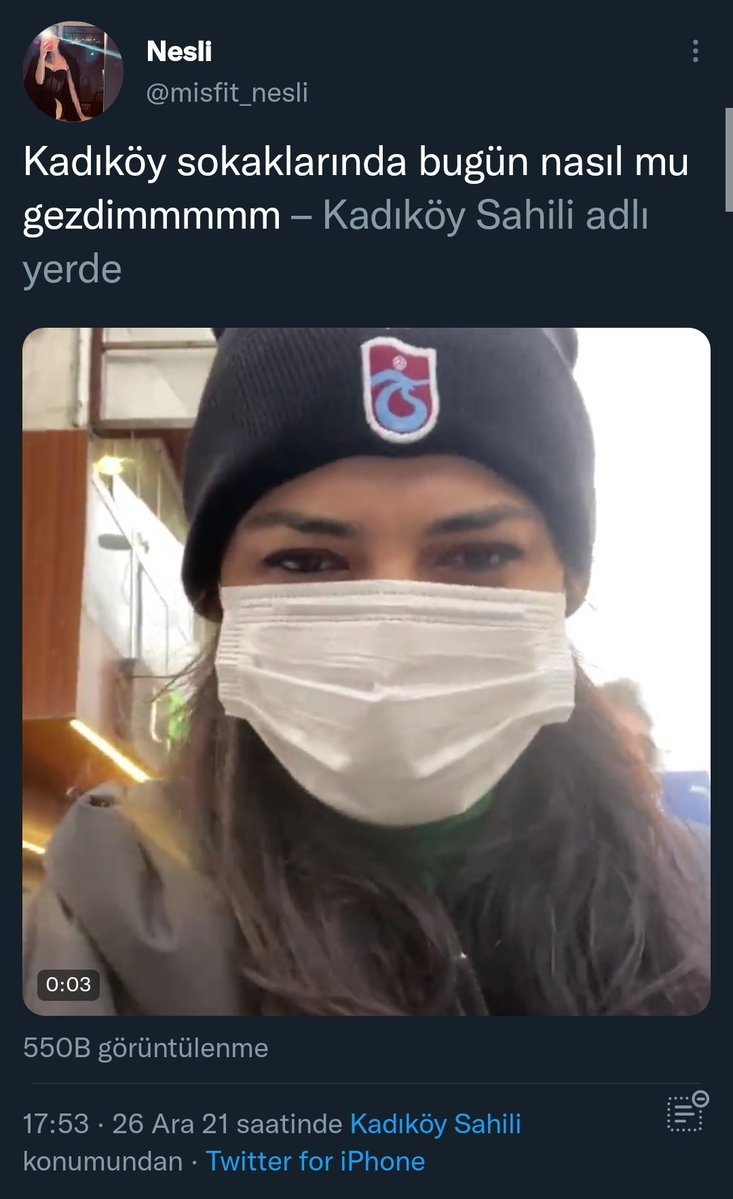Open the @misfit_nesli profile handle
This screenshot has height=1199, width=733.
tap(227, 93)
